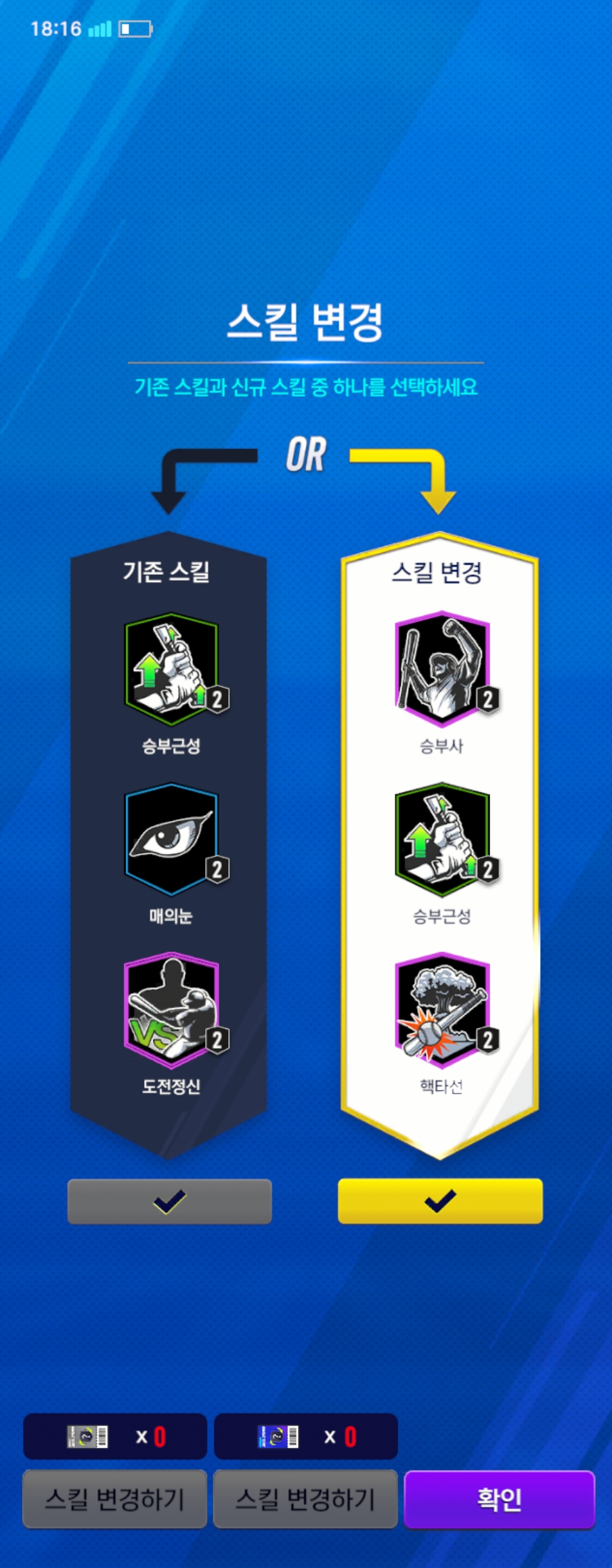This screenshot has height=1568, width=612.
Task: Confirm with the purple 확인 button
Action: [x=500, y=1498]
